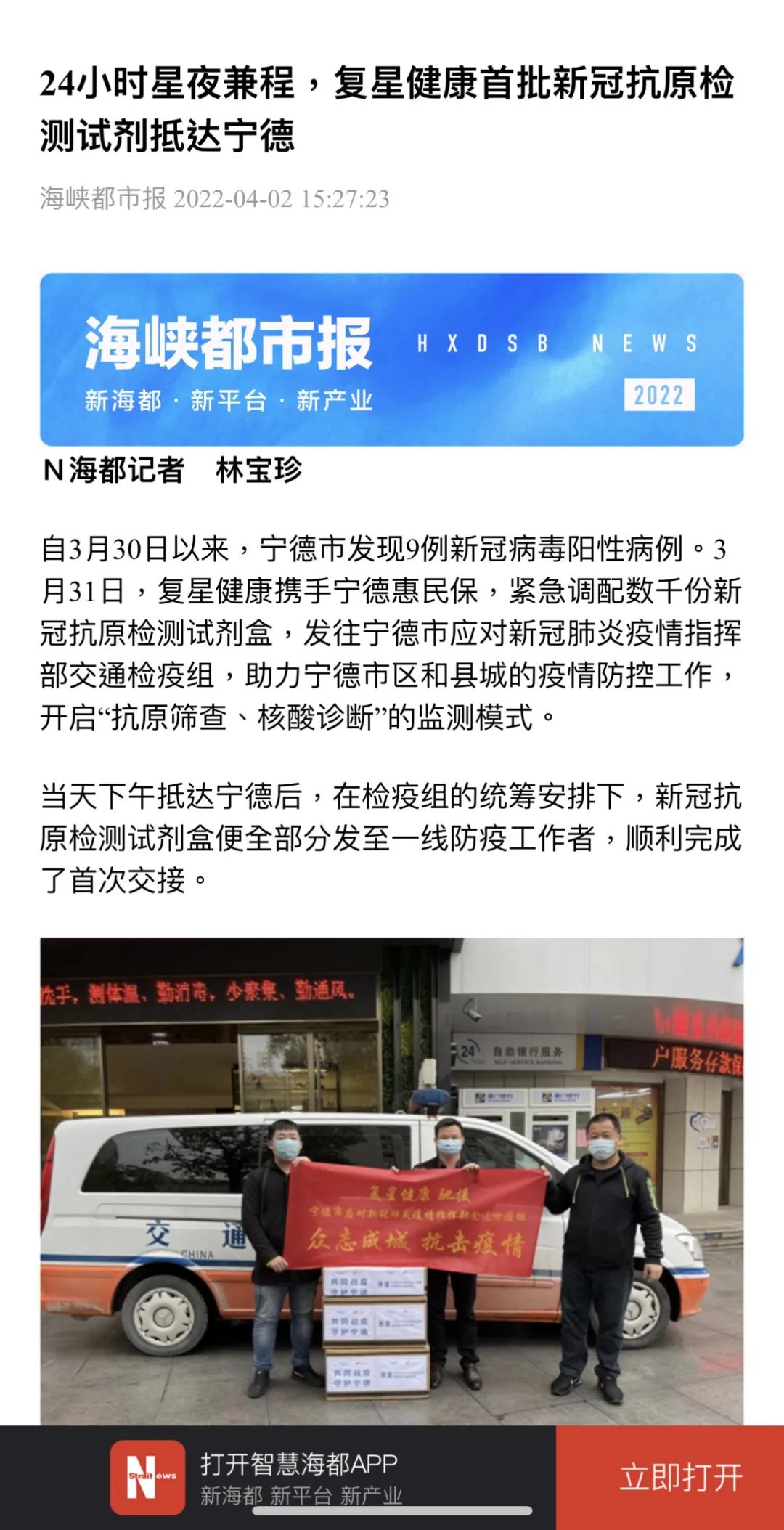Tap the 立即打开 button
The image size is (784, 1530).
pos(680,1477)
